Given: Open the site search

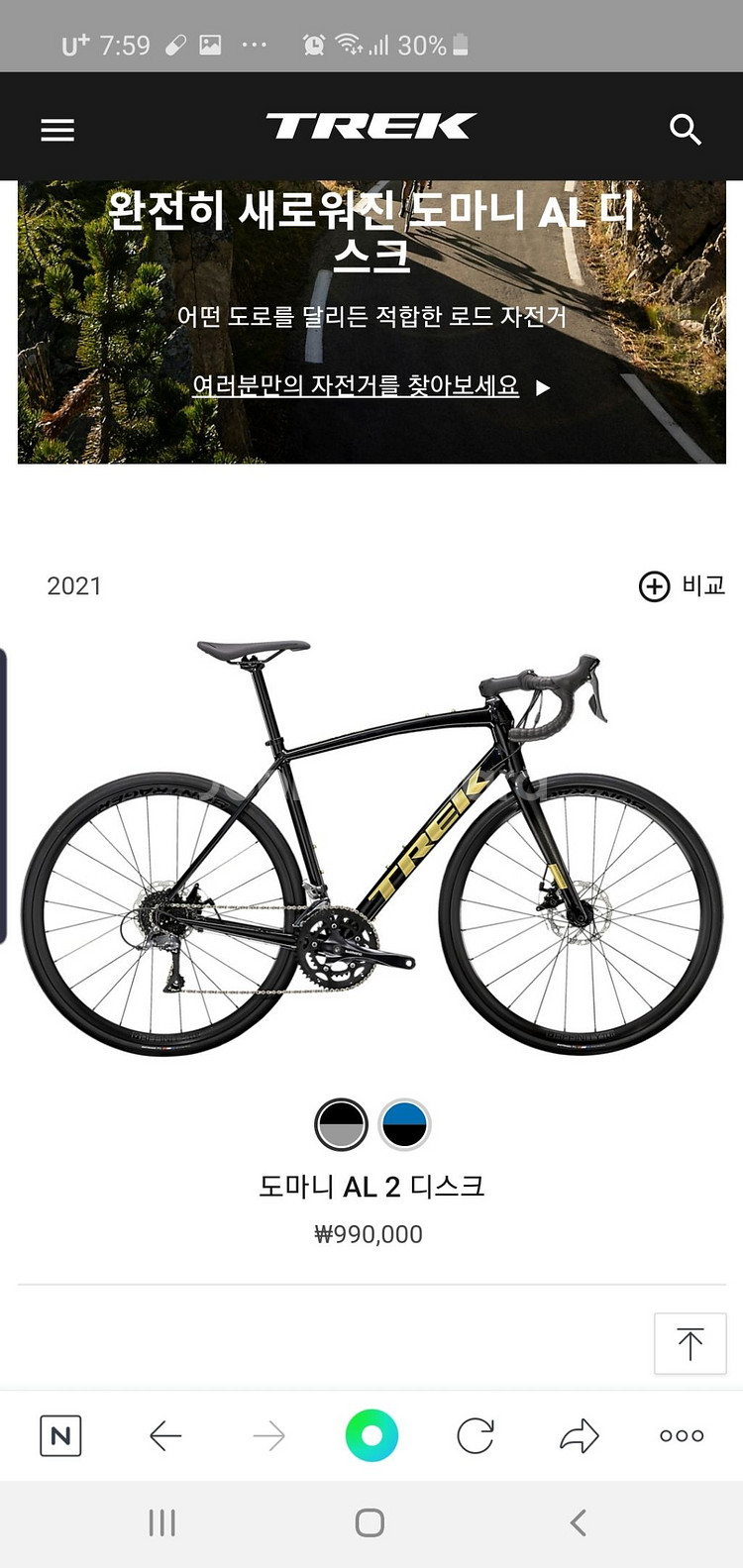Looking at the screenshot, I should pos(685,130).
